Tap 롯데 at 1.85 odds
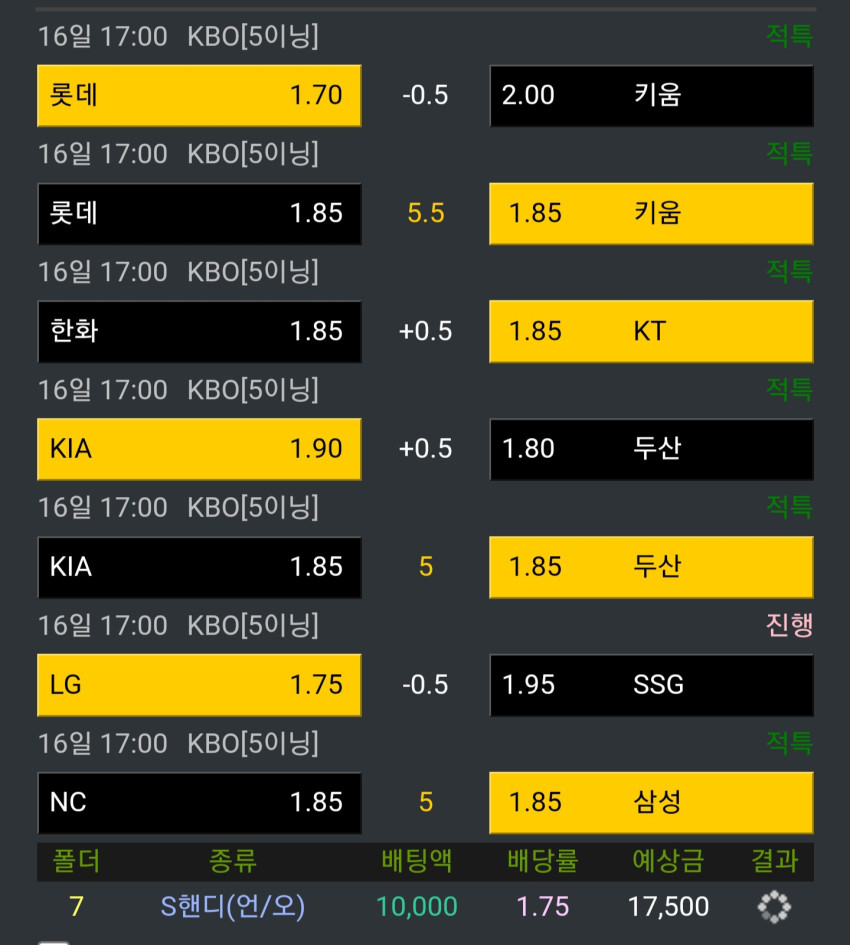The width and height of the screenshot is (850, 945). 199,213
